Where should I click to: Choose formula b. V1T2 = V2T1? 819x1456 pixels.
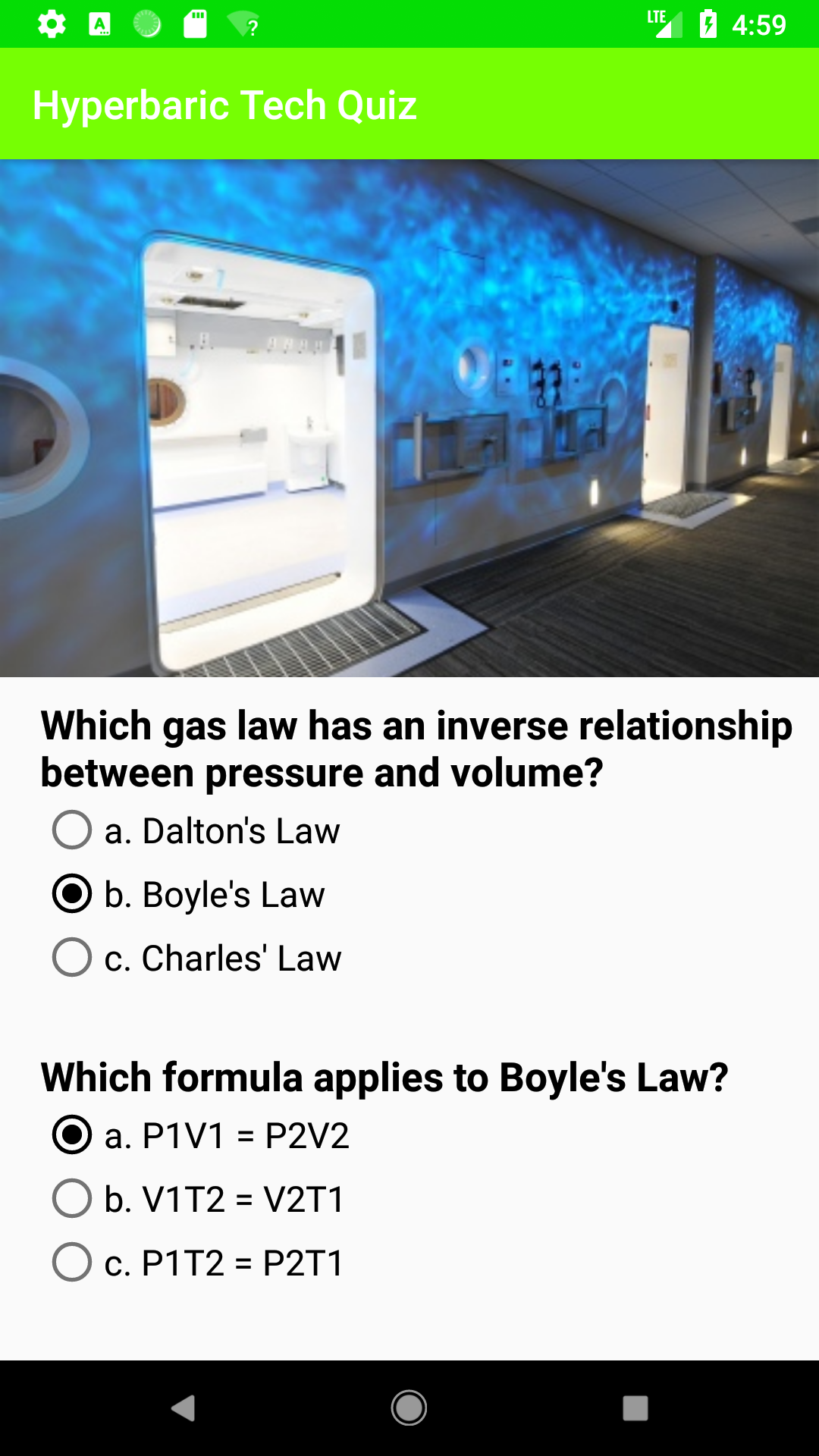tap(198, 1199)
